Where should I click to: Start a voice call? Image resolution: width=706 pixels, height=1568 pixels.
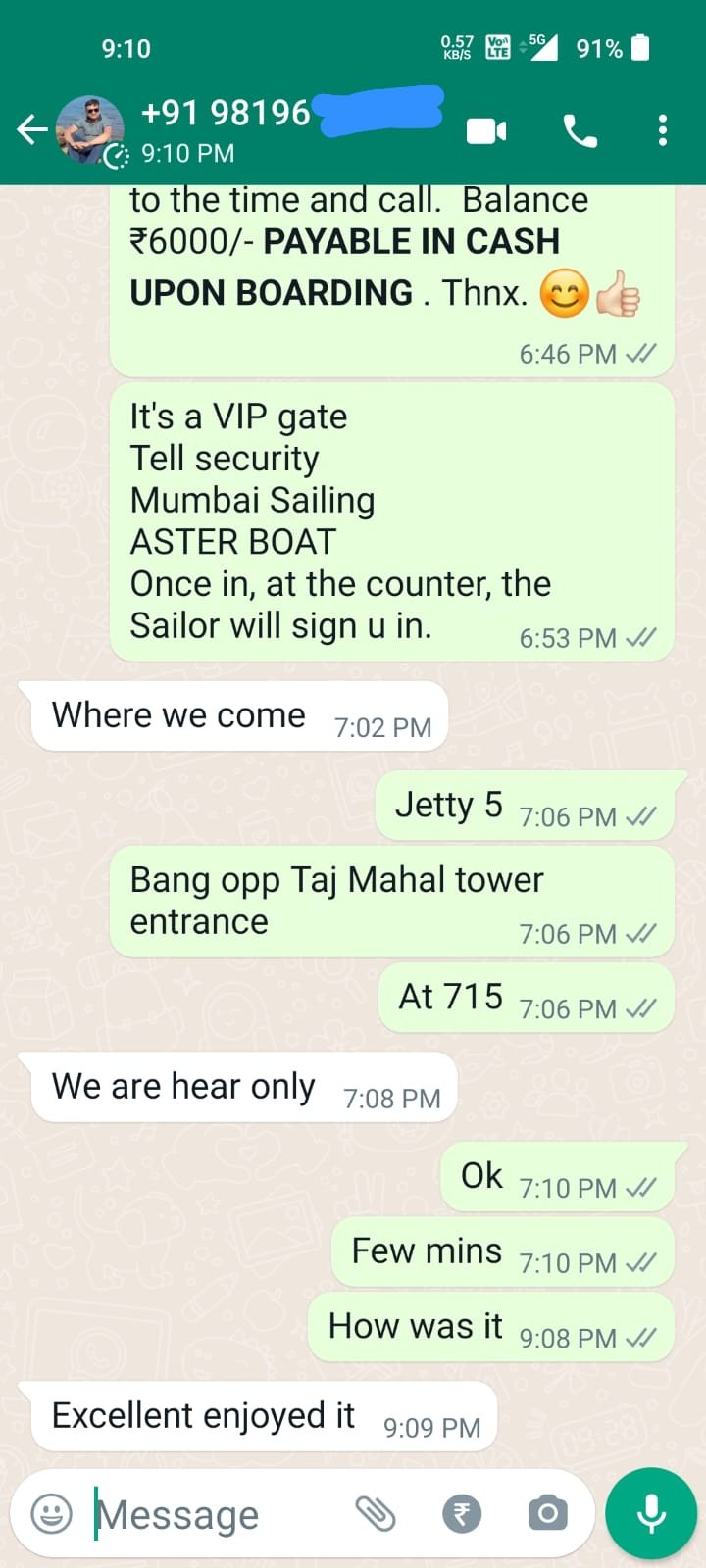click(580, 130)
